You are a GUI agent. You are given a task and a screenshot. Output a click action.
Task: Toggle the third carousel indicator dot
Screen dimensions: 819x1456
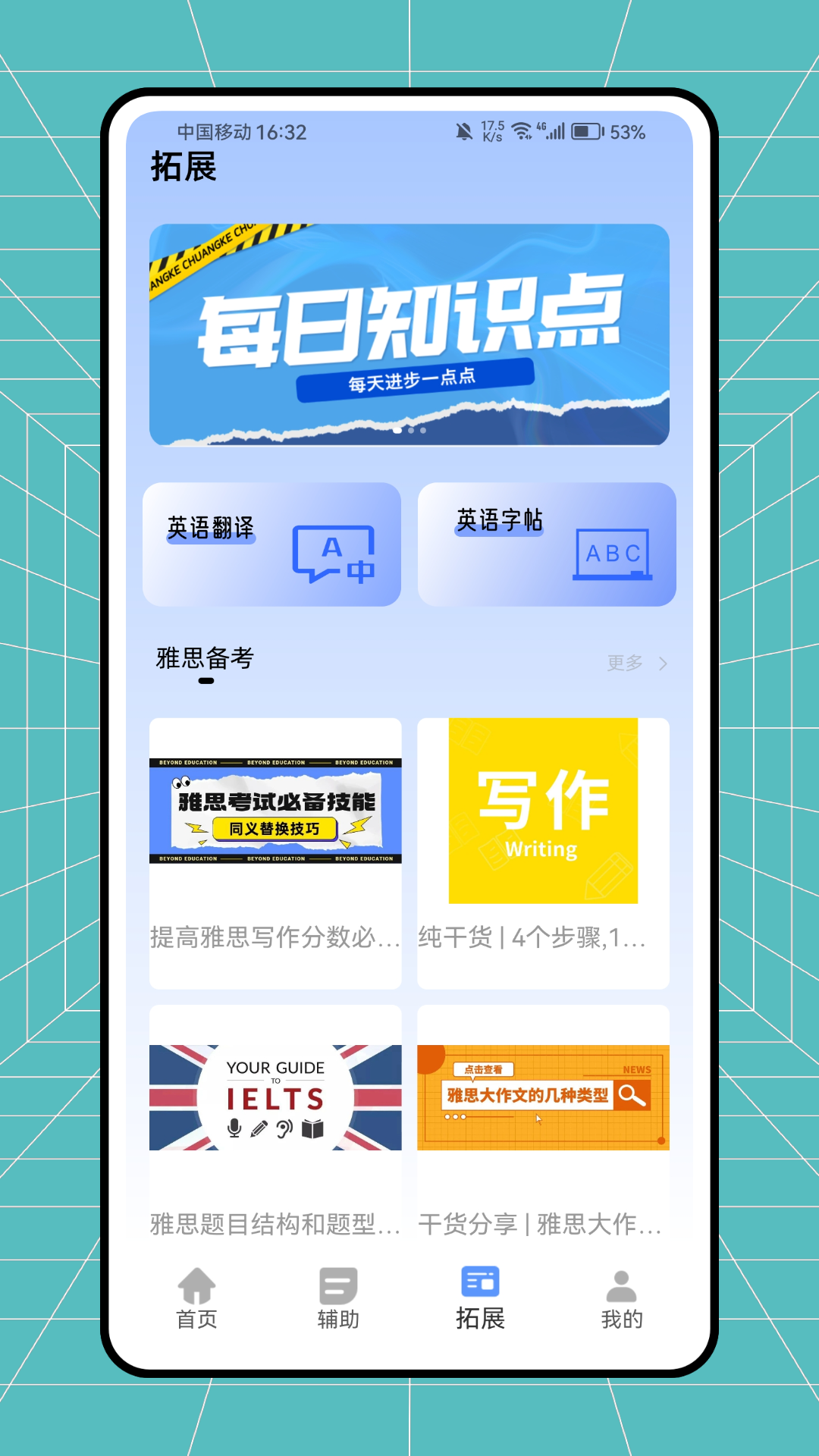[x=423, y=430]
